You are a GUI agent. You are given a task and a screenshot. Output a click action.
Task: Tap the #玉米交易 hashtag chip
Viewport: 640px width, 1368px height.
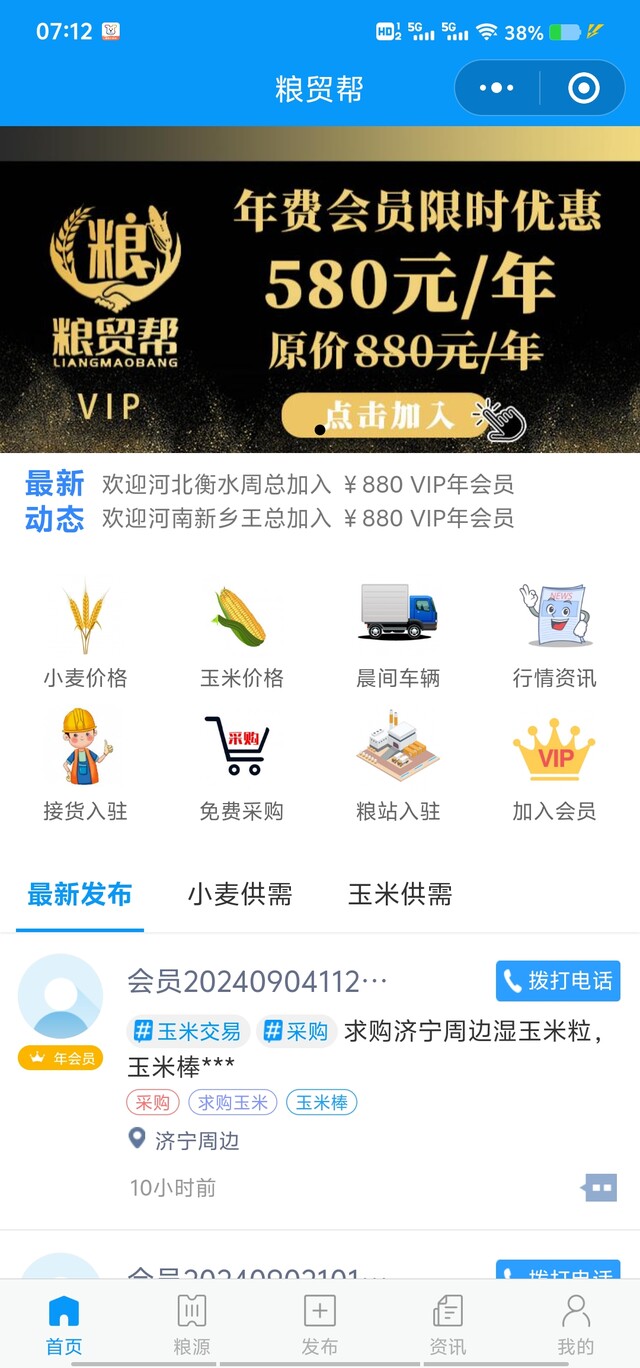188,1031
